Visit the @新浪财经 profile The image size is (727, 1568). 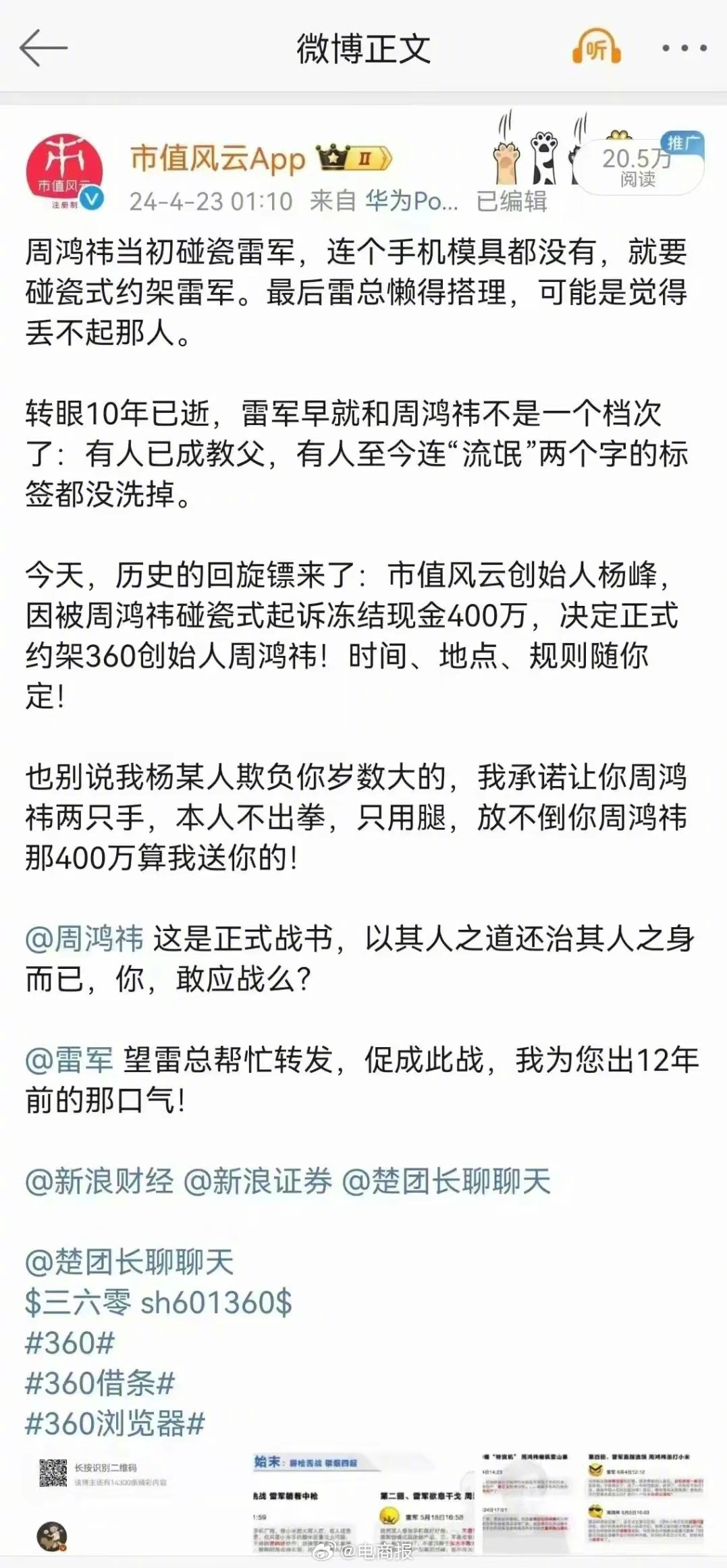tap(99, 1181)
